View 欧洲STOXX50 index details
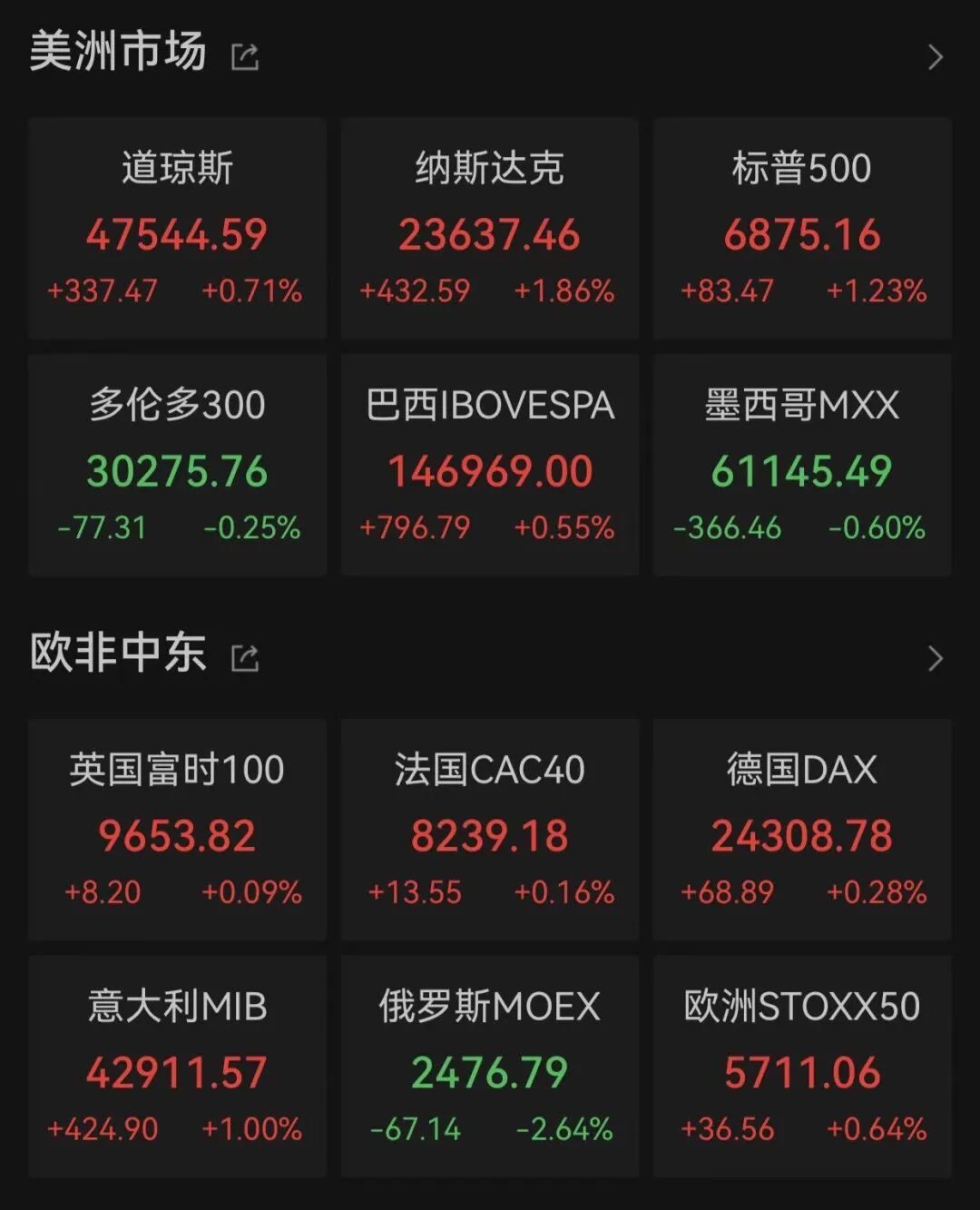 tap(802, 1066)
